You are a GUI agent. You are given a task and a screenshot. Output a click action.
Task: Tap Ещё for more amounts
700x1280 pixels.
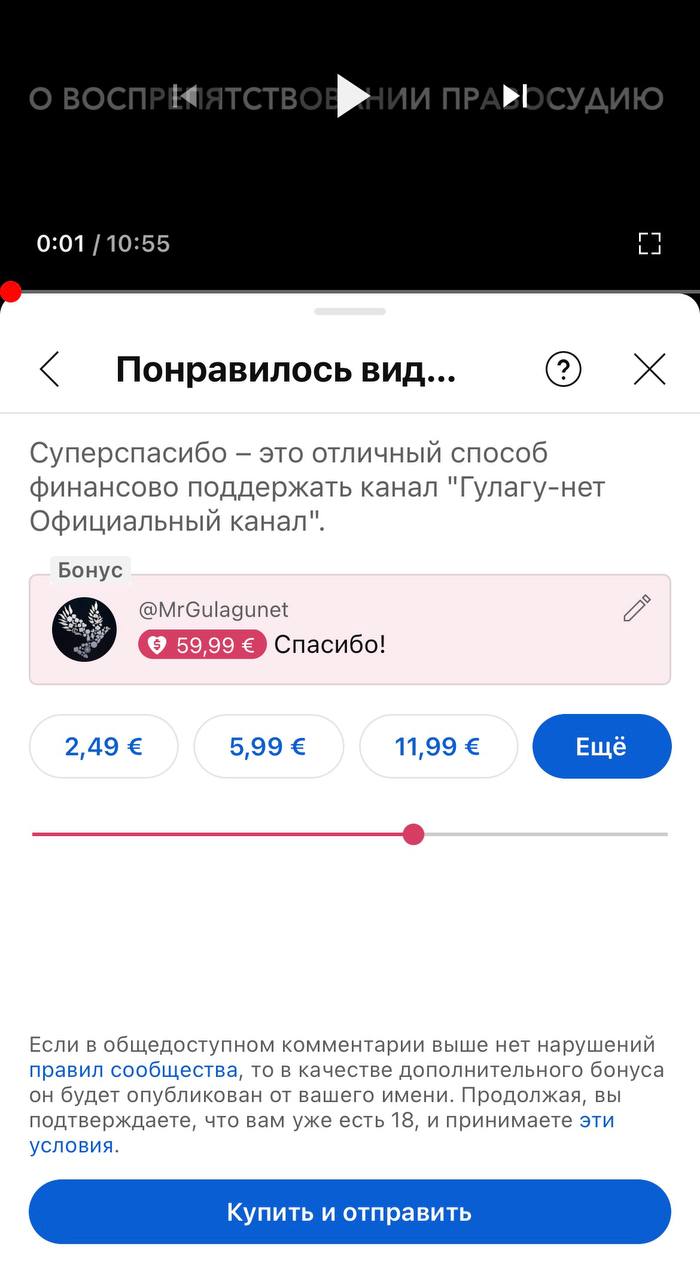click(x=601, y=746)
